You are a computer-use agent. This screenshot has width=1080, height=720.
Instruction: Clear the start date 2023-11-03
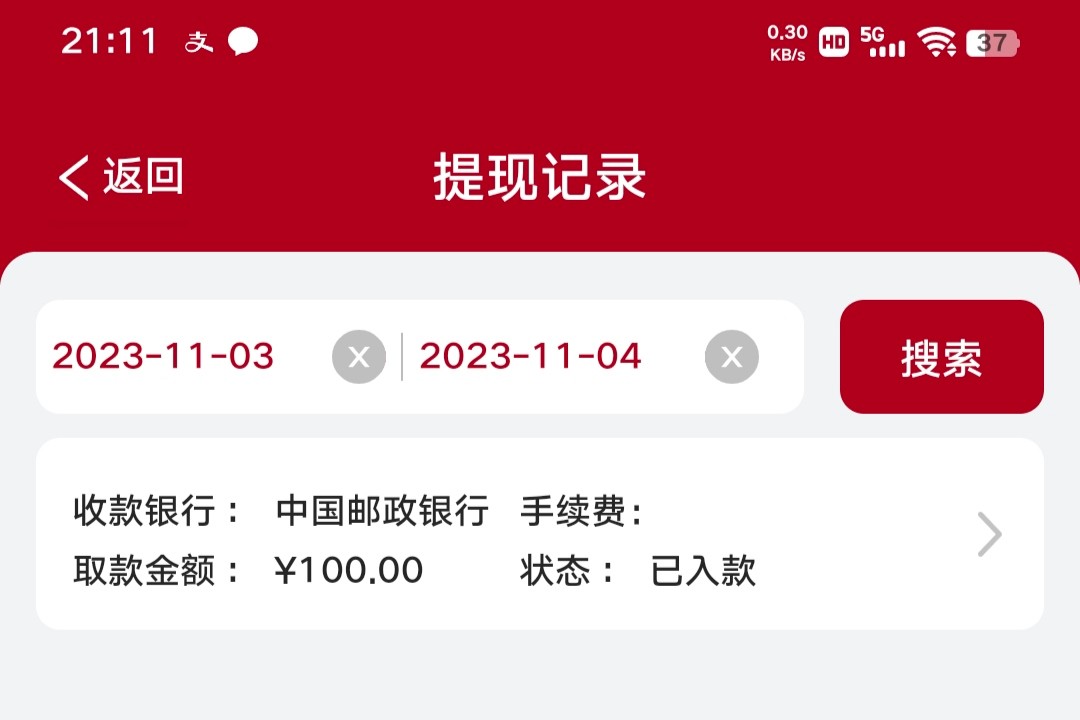coord(359,357)
